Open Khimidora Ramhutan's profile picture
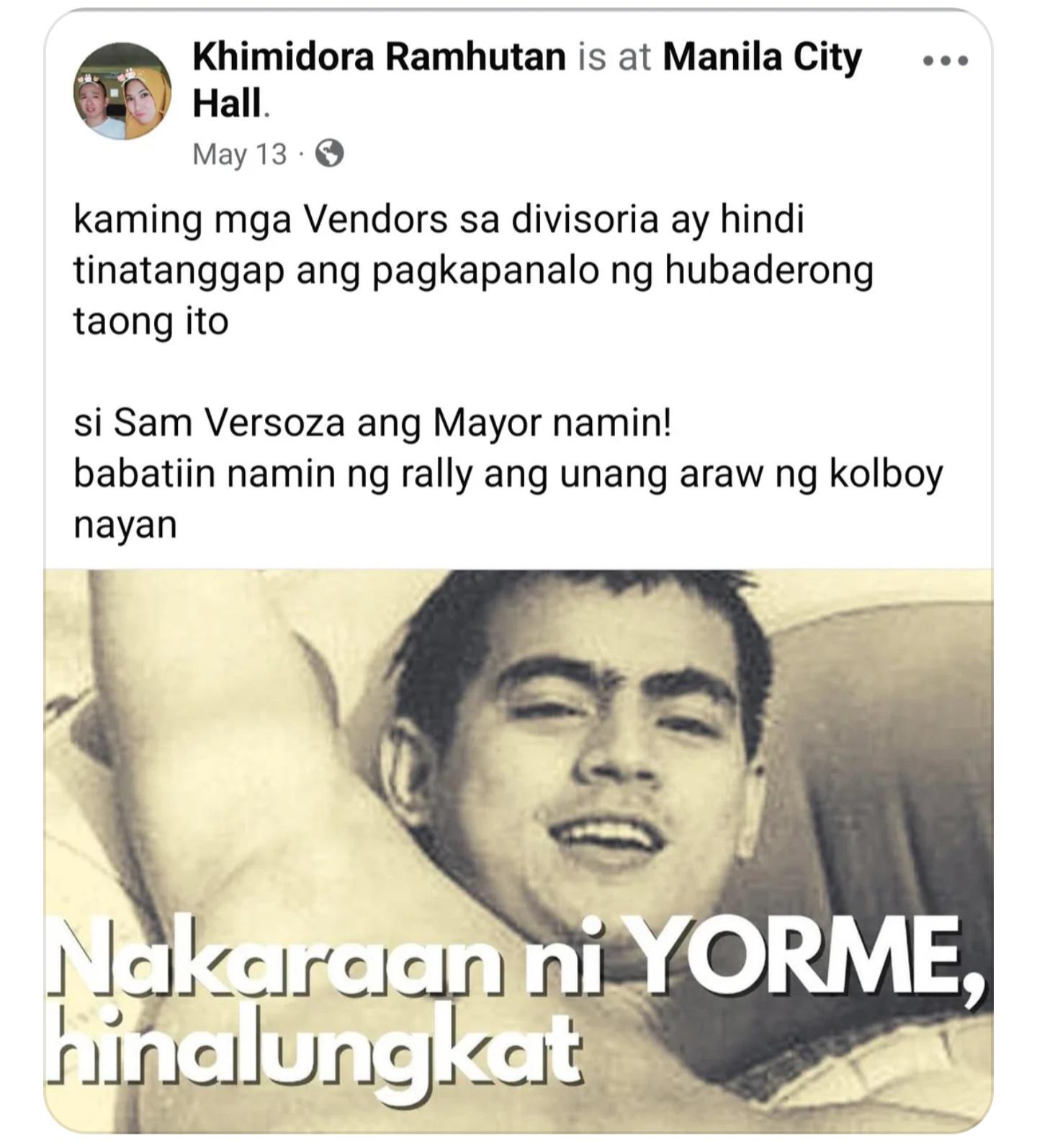1037x1148 pixels. click(x=122, y=91)
